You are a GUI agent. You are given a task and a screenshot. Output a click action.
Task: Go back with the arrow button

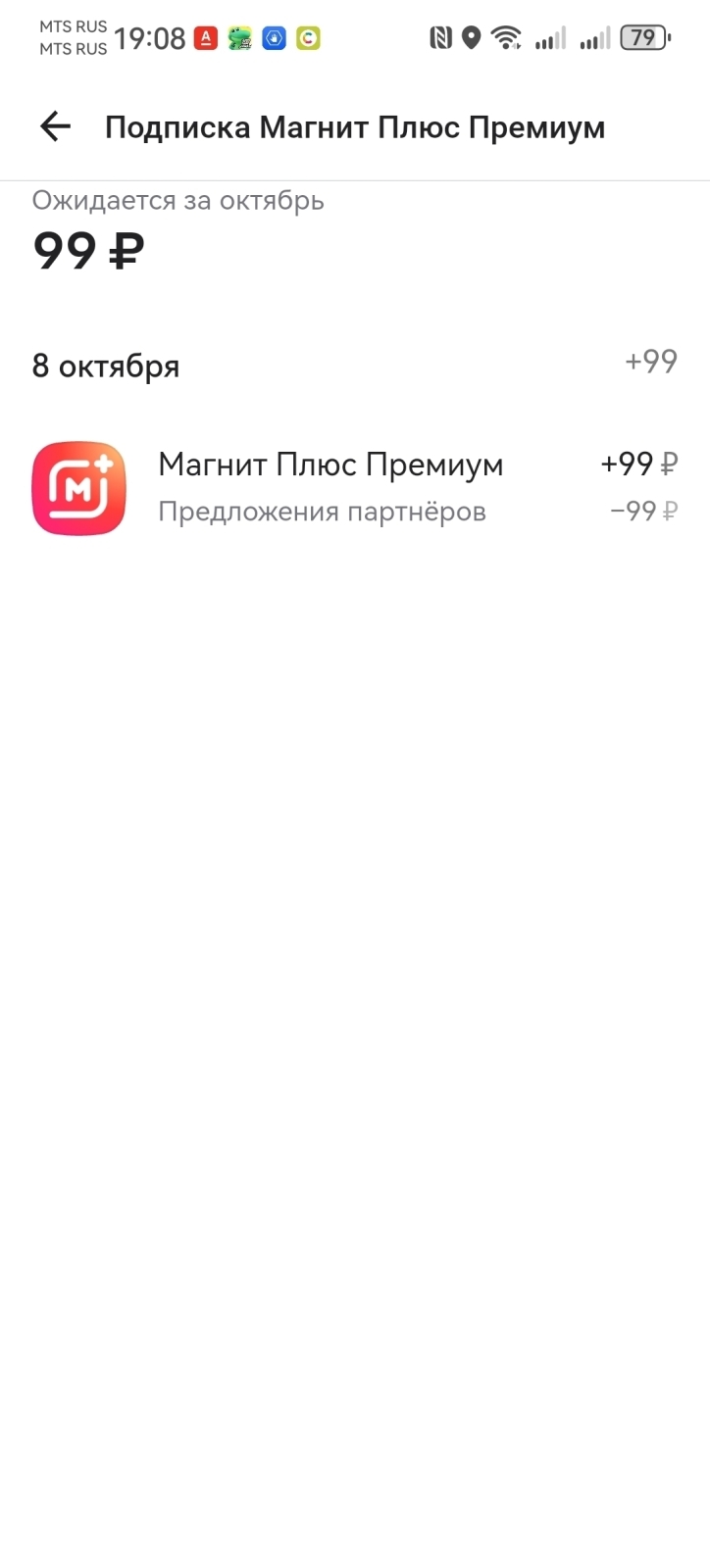coord(54,125)
